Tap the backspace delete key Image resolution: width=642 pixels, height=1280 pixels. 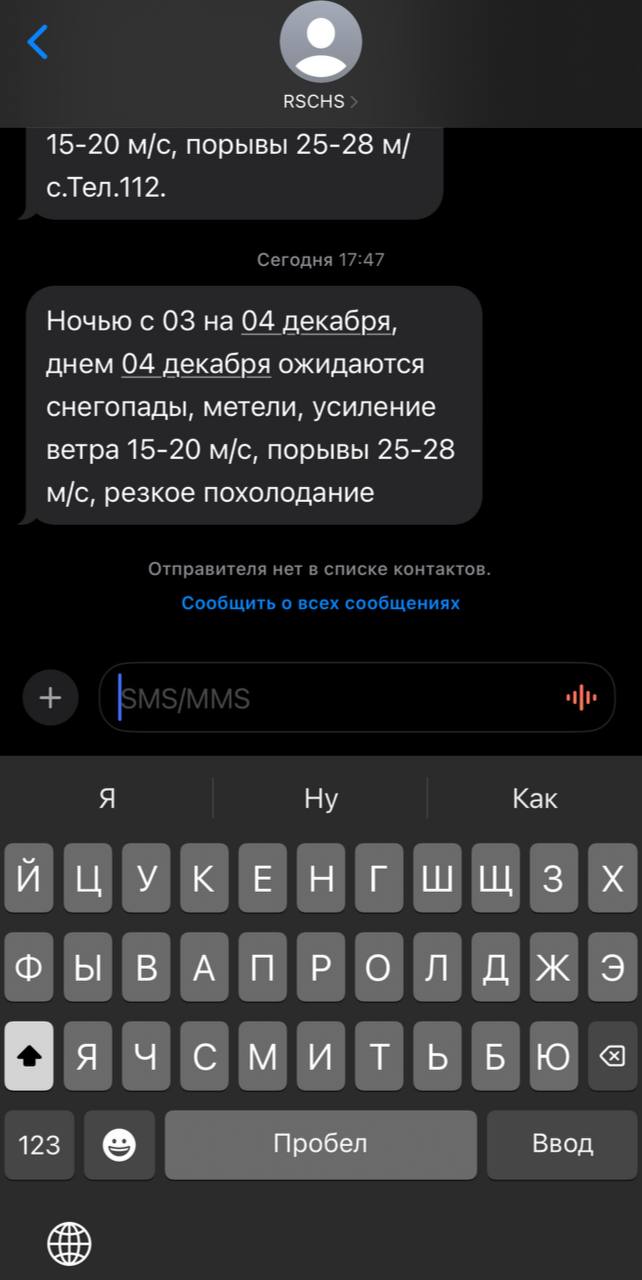pyautogui.click(x=612, y=1055)
